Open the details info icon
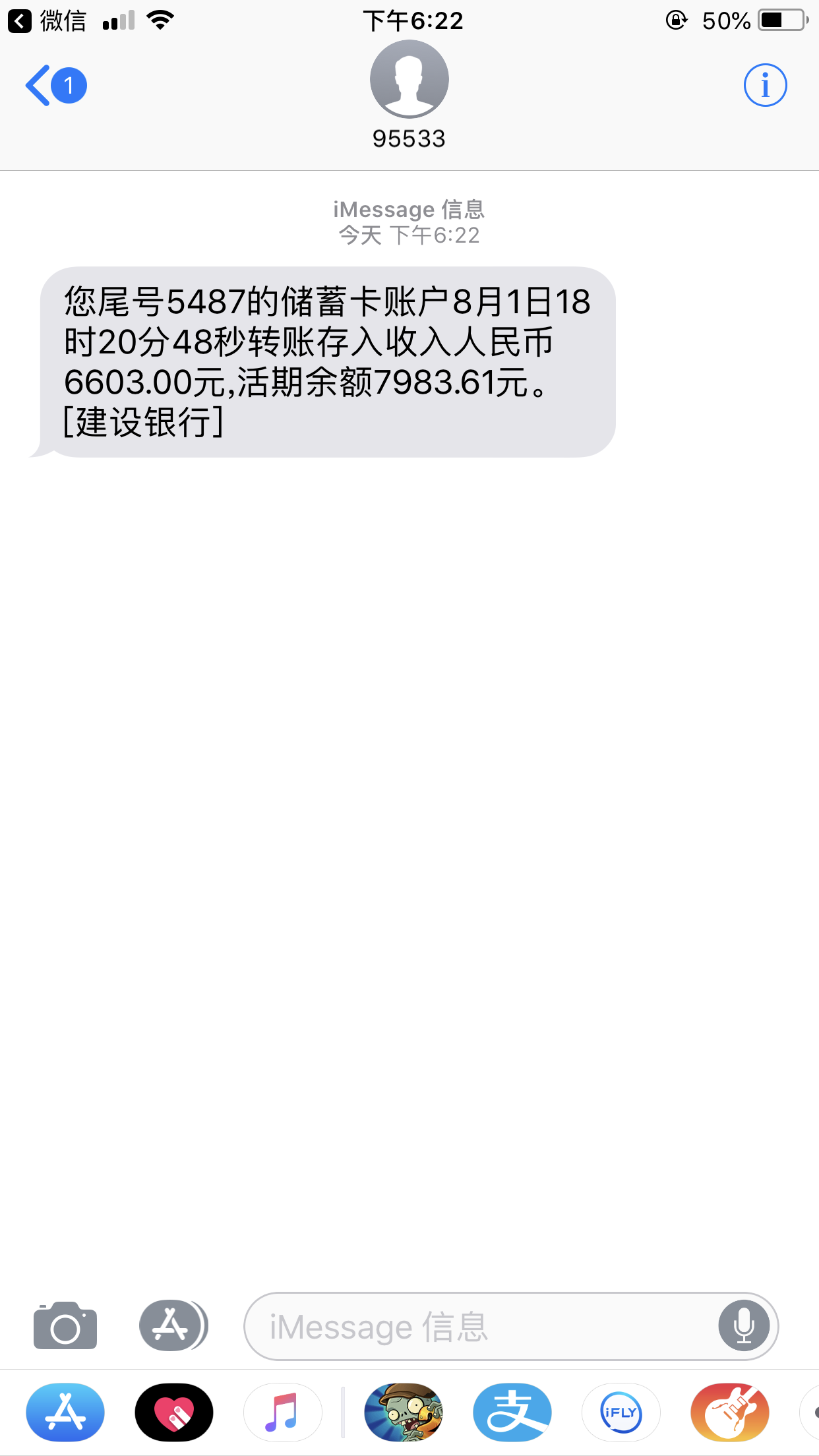The image size is (819, 1456). (765, 86)
